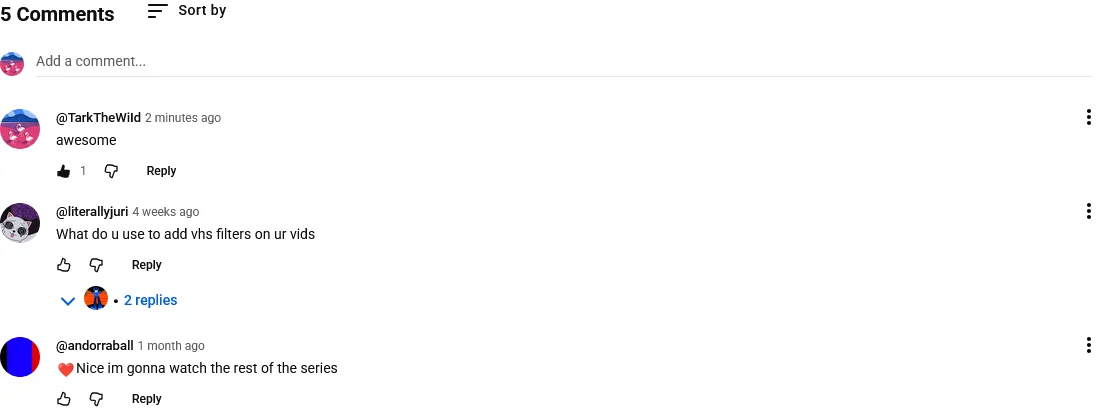Image resolution: width=1109 pixels, height=415 pixels.
Task: Like literallyjuri's vhs filters comment
Action: 64,265
